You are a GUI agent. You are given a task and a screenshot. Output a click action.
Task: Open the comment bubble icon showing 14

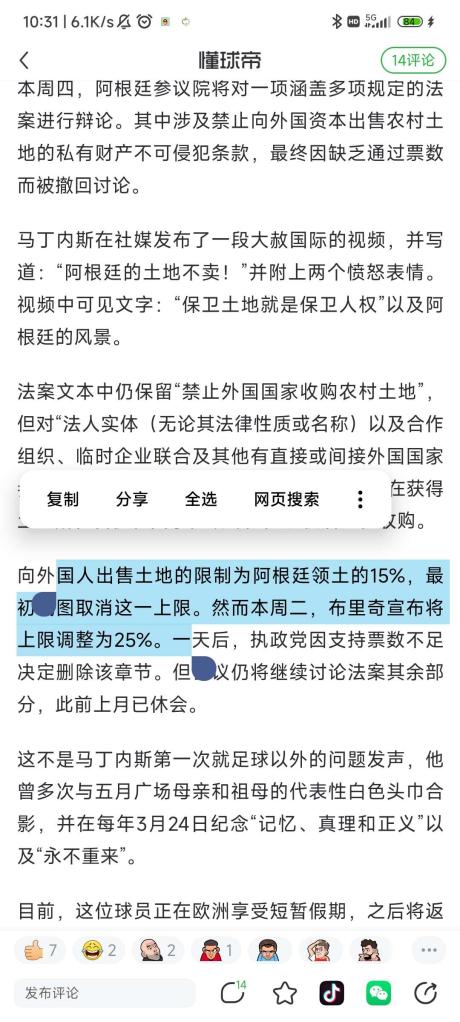[233, 993]
